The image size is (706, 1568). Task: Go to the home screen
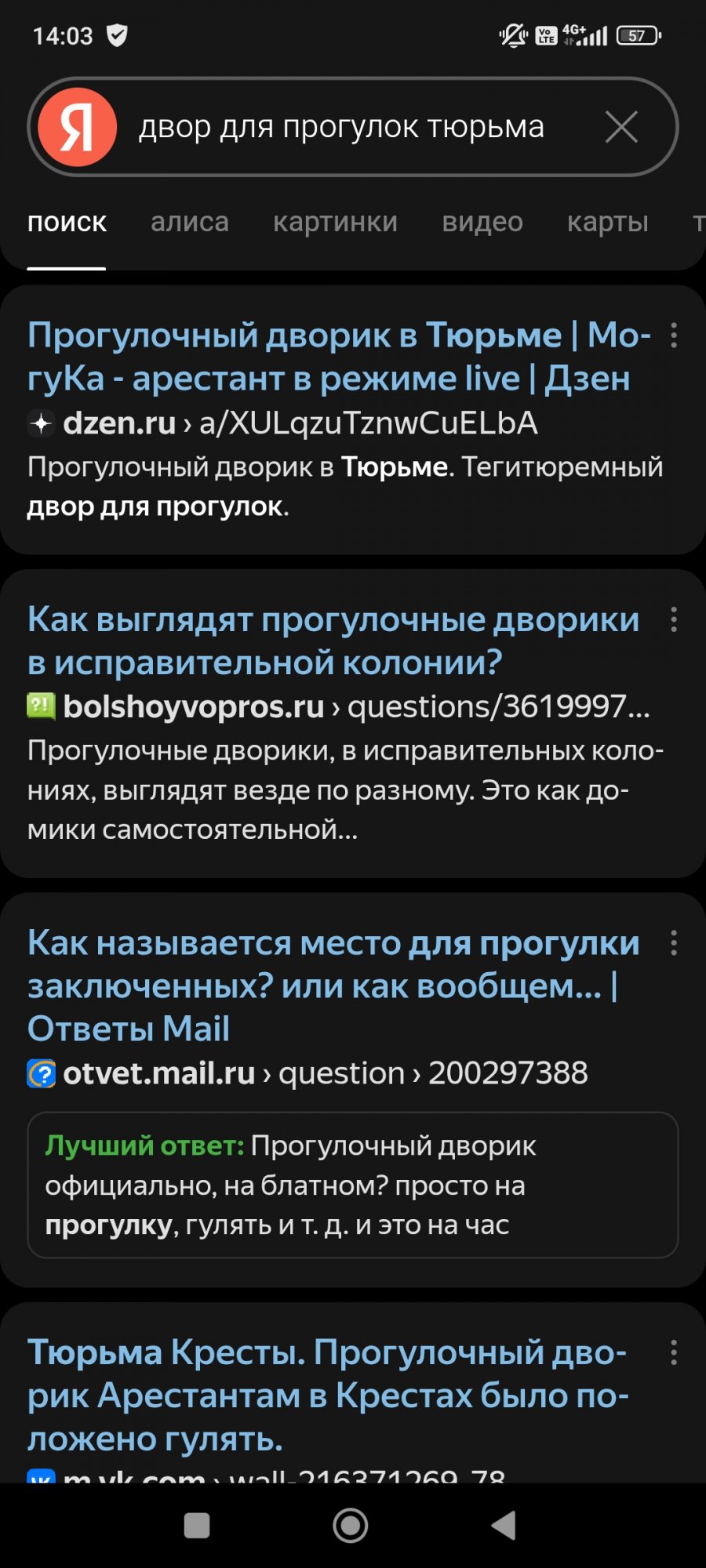coord(351,1526)
